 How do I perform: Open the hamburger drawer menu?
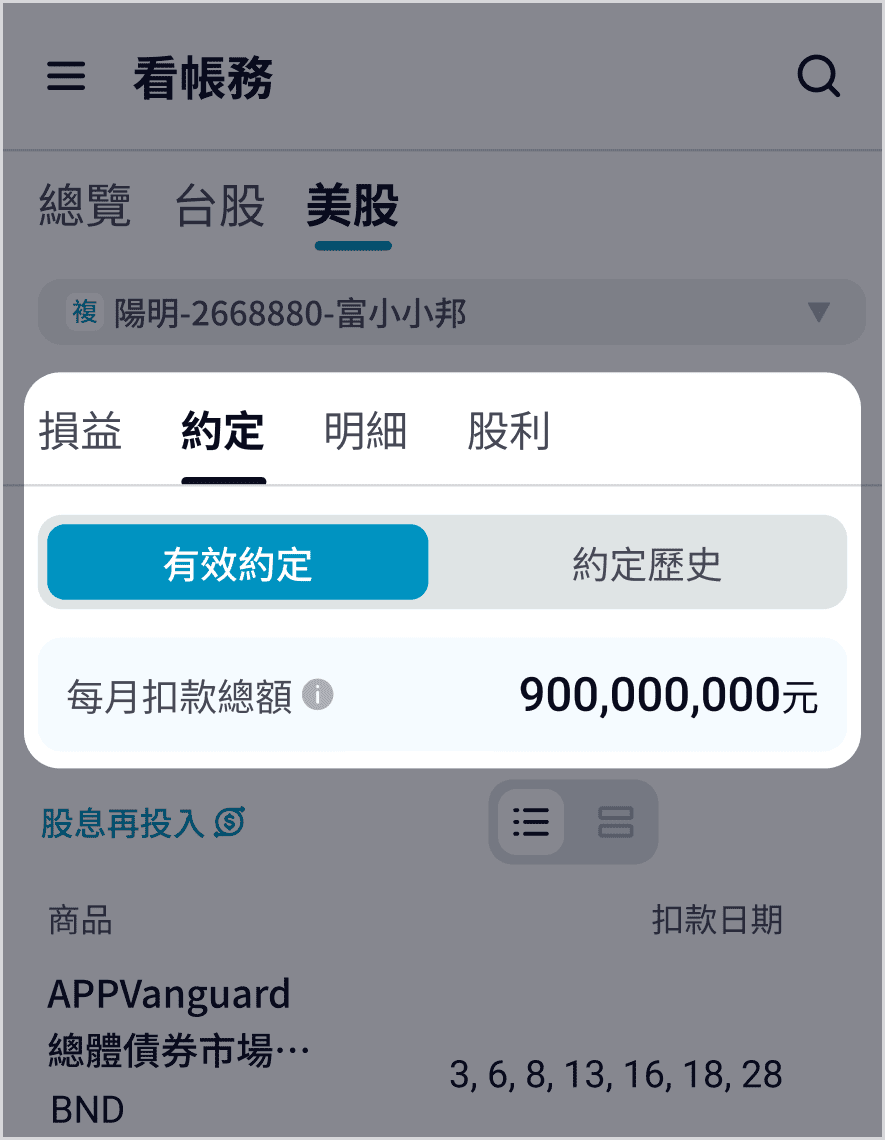coord(66,77)
